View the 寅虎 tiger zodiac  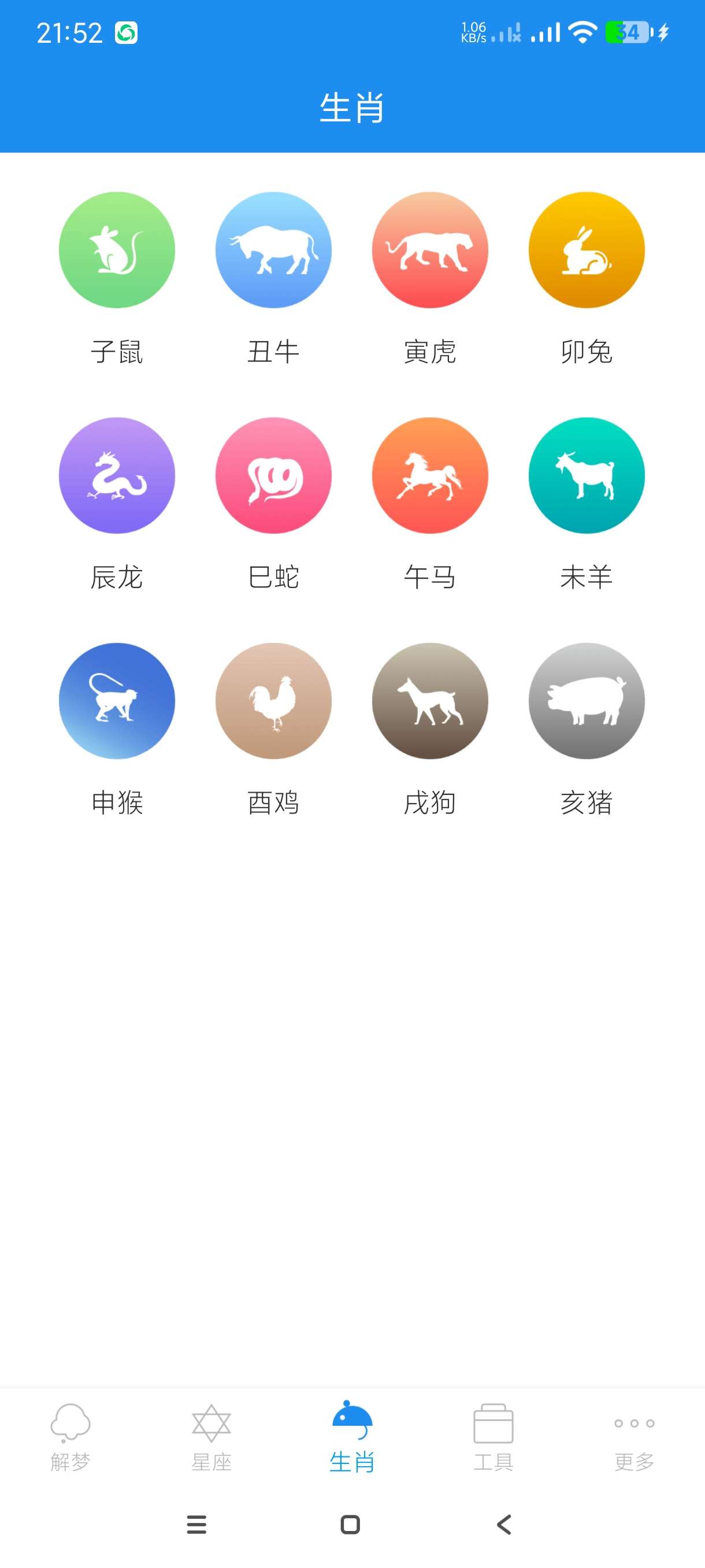click(x=430, y=251)
